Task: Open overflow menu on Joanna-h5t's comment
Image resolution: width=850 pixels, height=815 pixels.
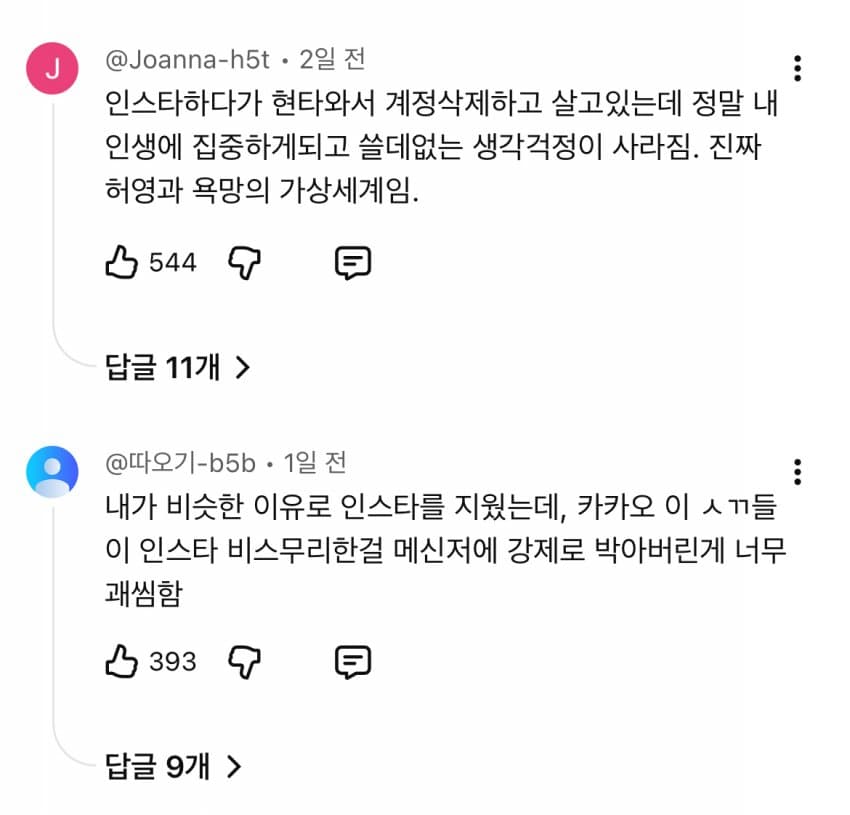Action: (x=797, y=68)
